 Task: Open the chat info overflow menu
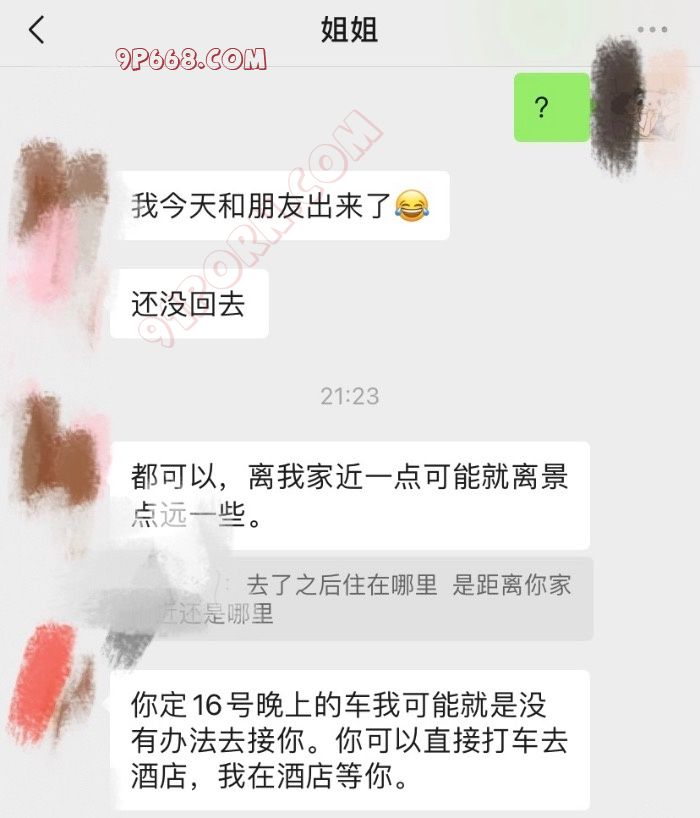click(x=651, y=30)
